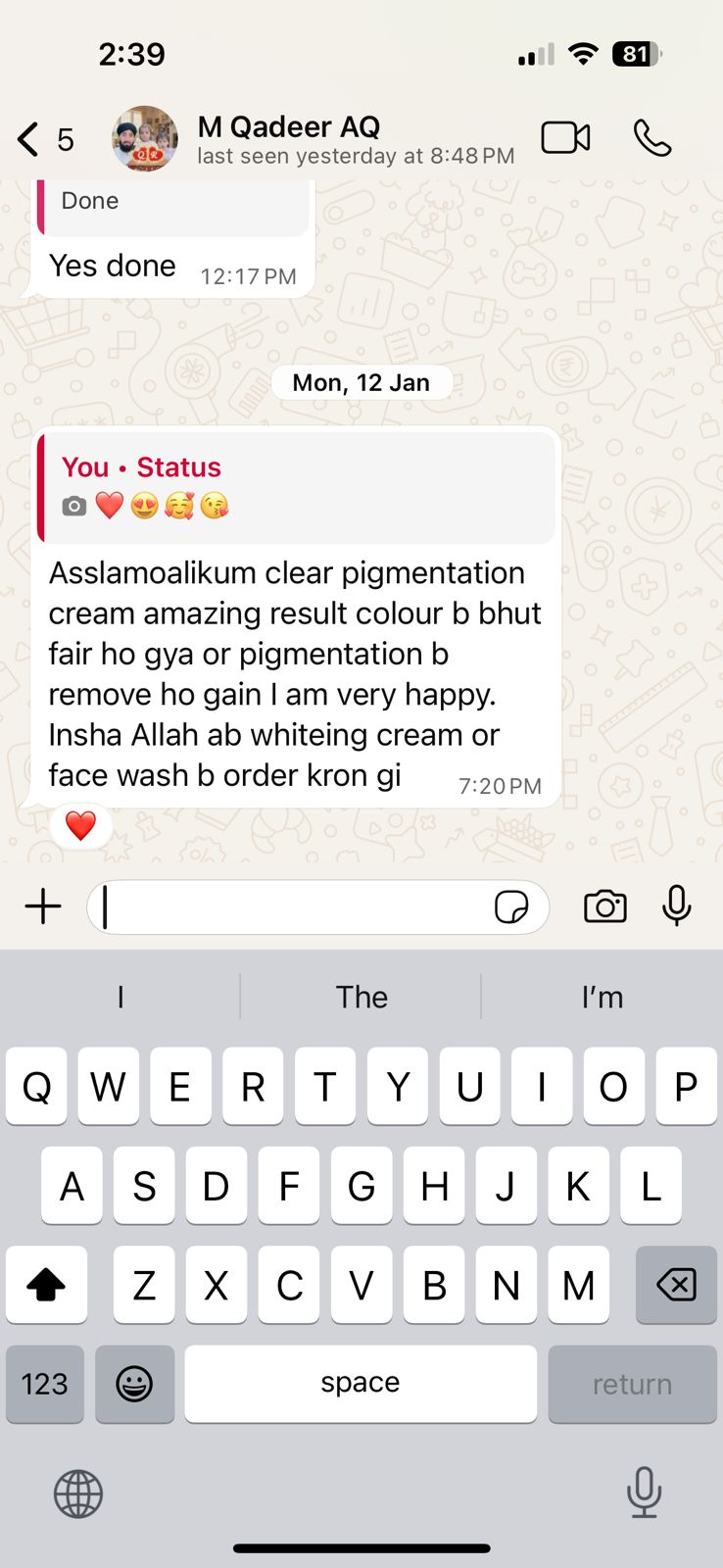The width and height of the screenshot is (723, 1568).
Task: Insert the suggestion "The"
Action: click(x=361, y=997)
